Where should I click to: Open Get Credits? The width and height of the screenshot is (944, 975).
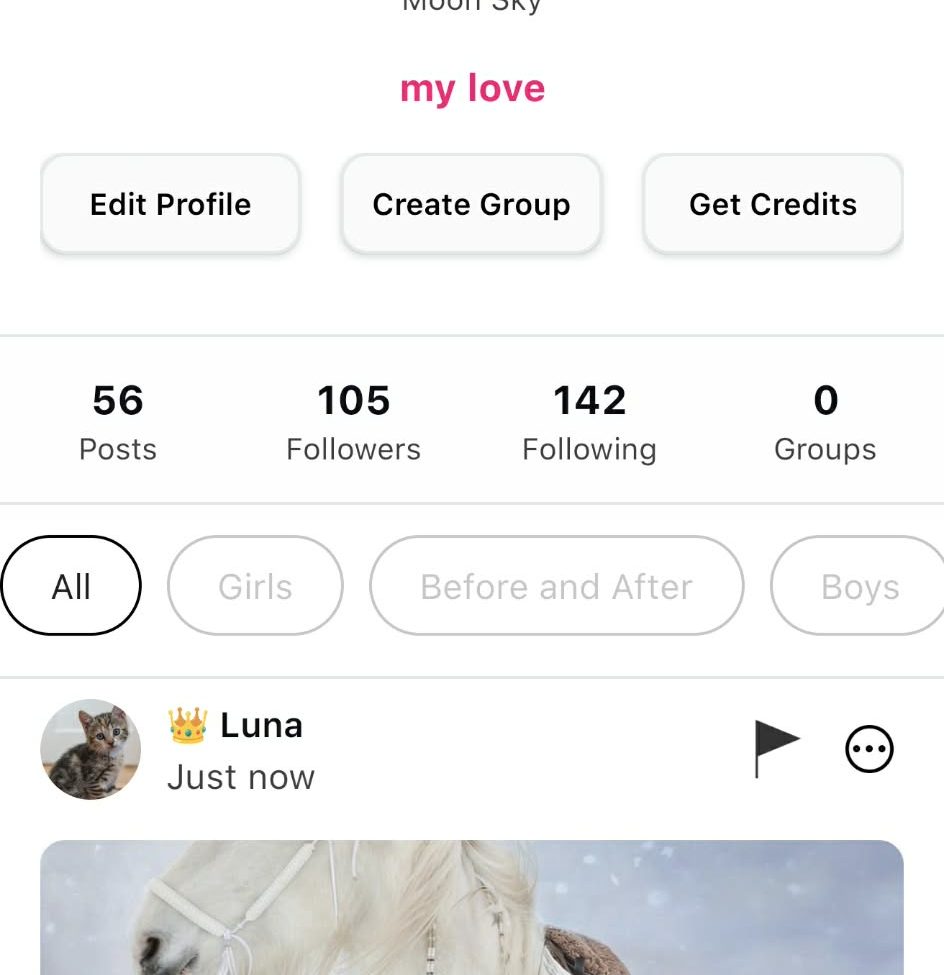[x=772, y=203]
